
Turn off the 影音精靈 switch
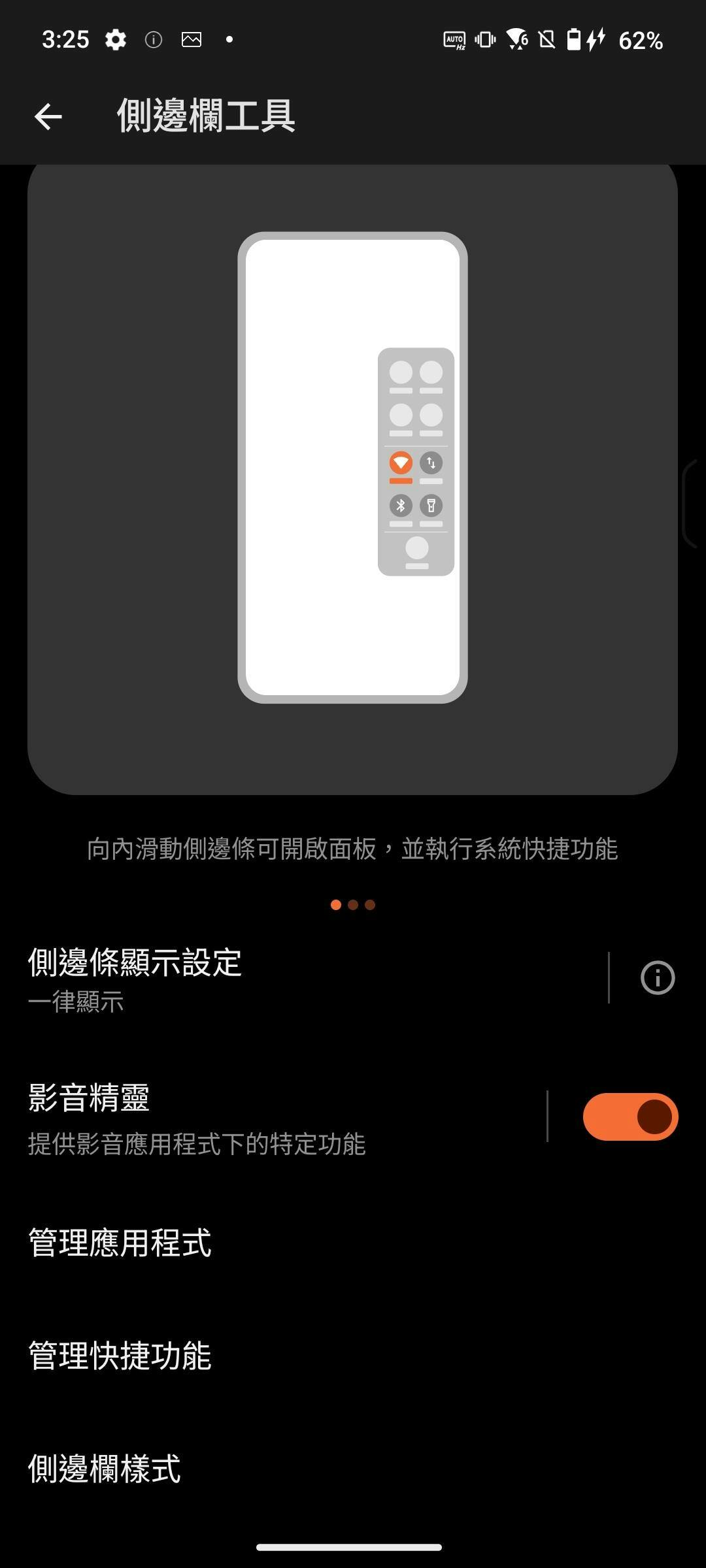click(630, 1117)
